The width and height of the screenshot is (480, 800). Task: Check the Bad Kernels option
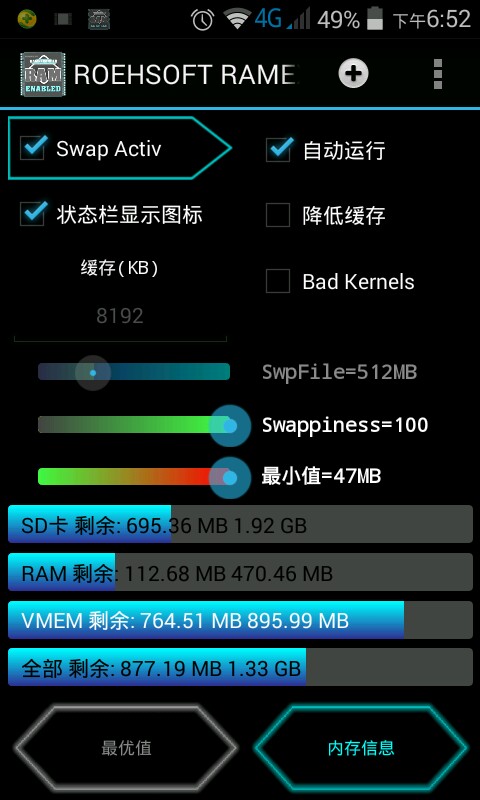pyautogui.click(x=279, y=281)
